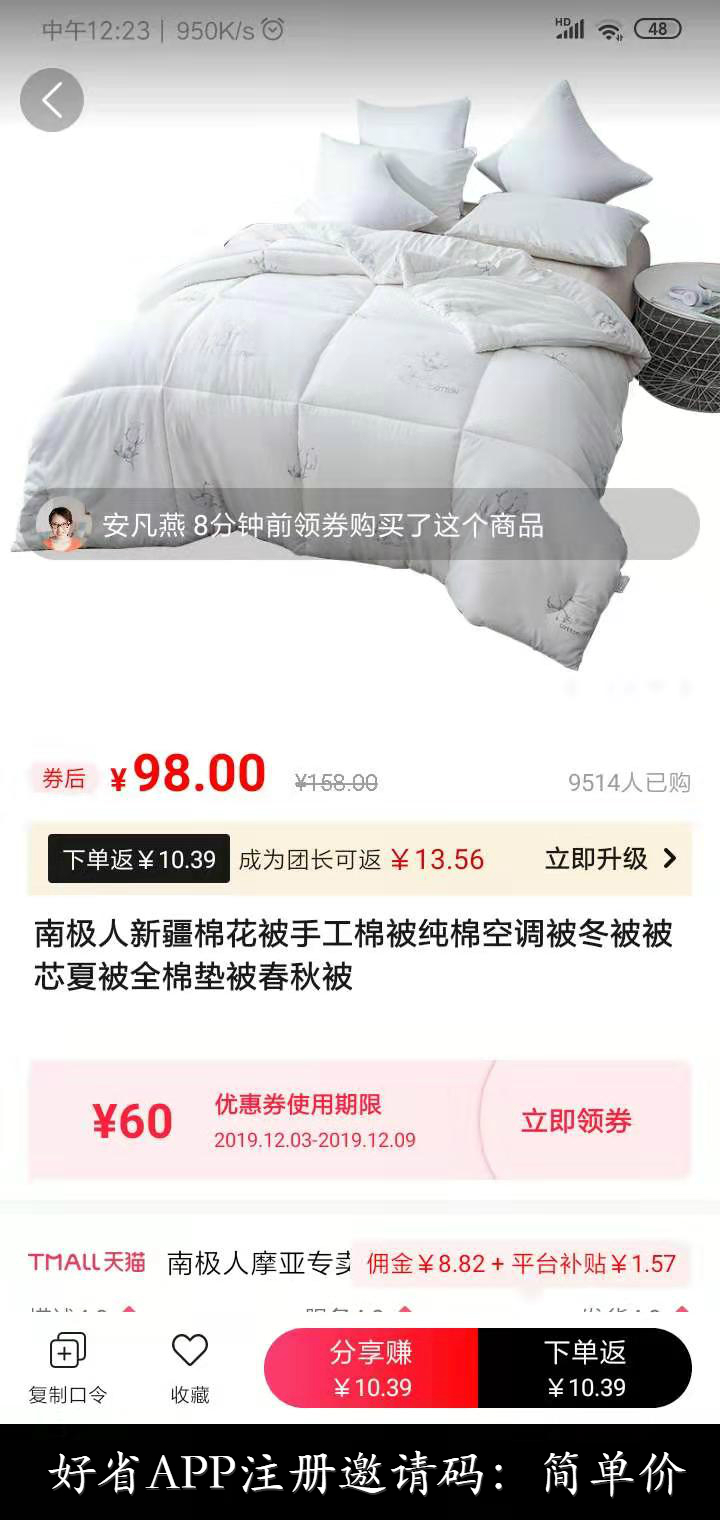The image size is (720, 1520).
Task: Copy the share code with 复制口令
Action: 68,1367
